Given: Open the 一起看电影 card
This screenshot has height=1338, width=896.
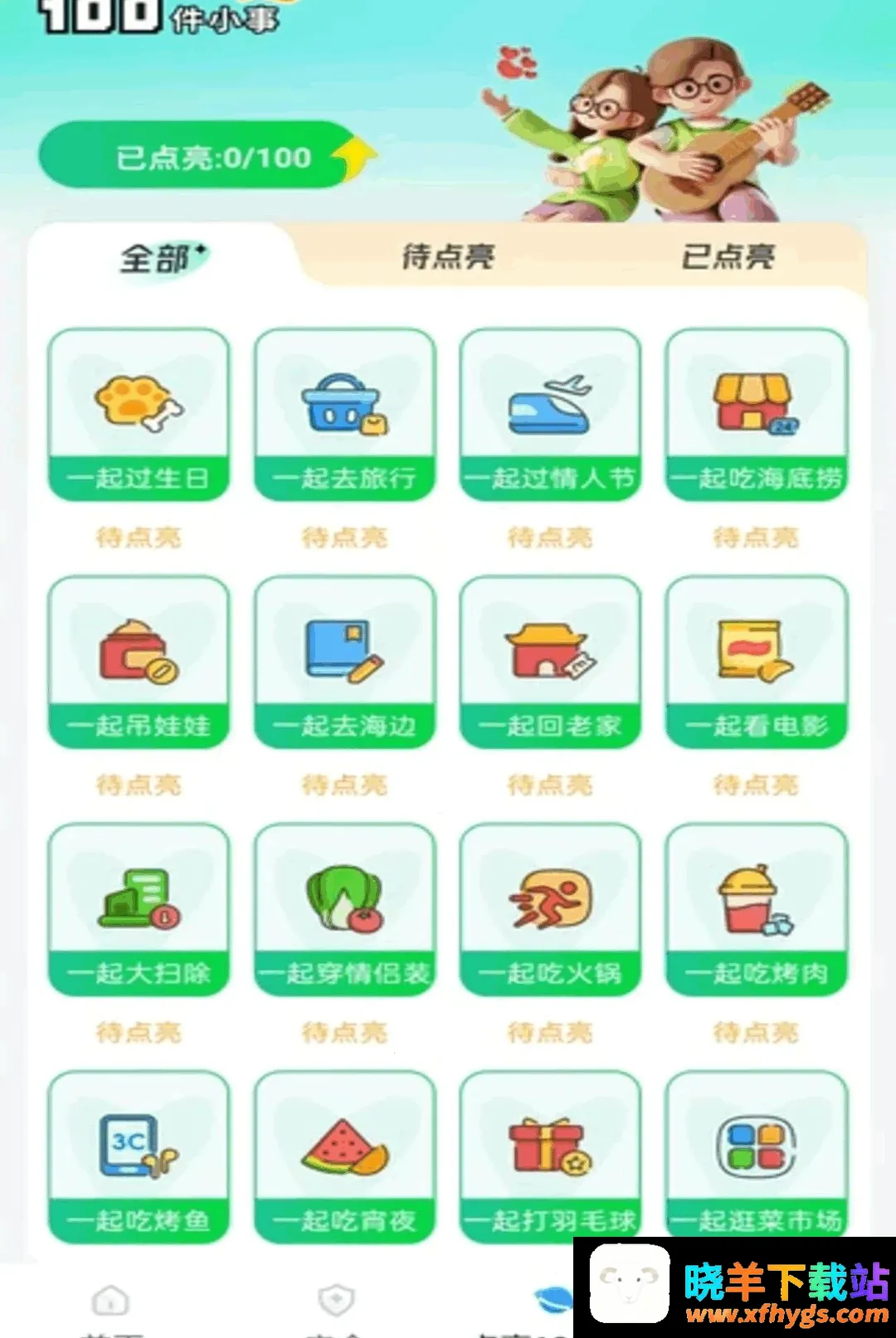Looking at the screenshot, I should click(756, 662).
